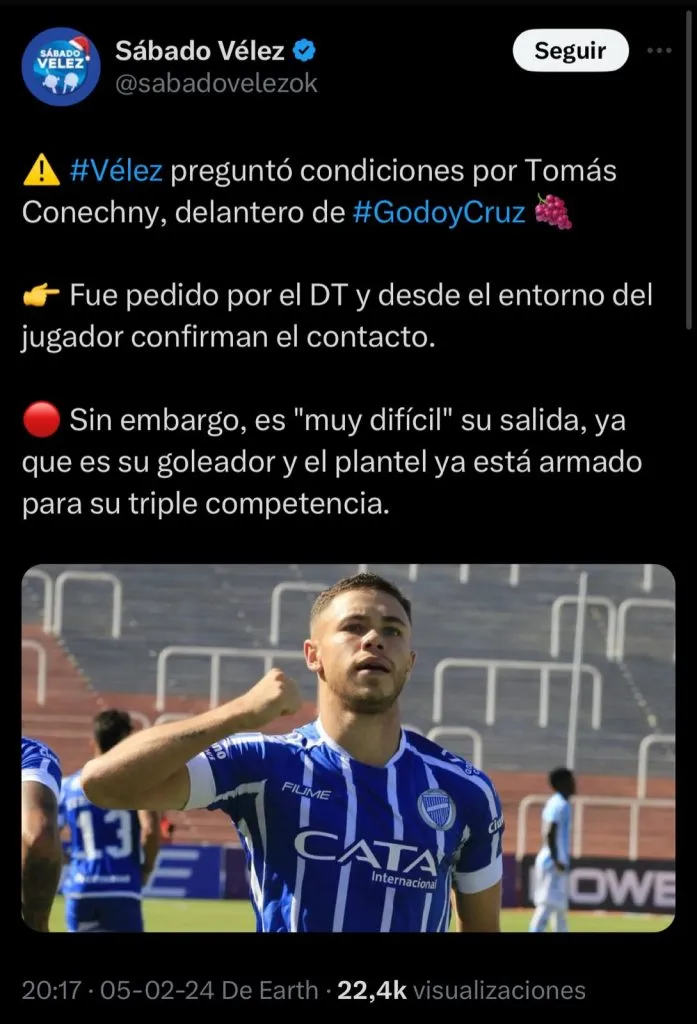Follow Sábado Vélez with the Seguir button
The width and height of the screenshot is (697, 1024).
click(x=570, y=51)
